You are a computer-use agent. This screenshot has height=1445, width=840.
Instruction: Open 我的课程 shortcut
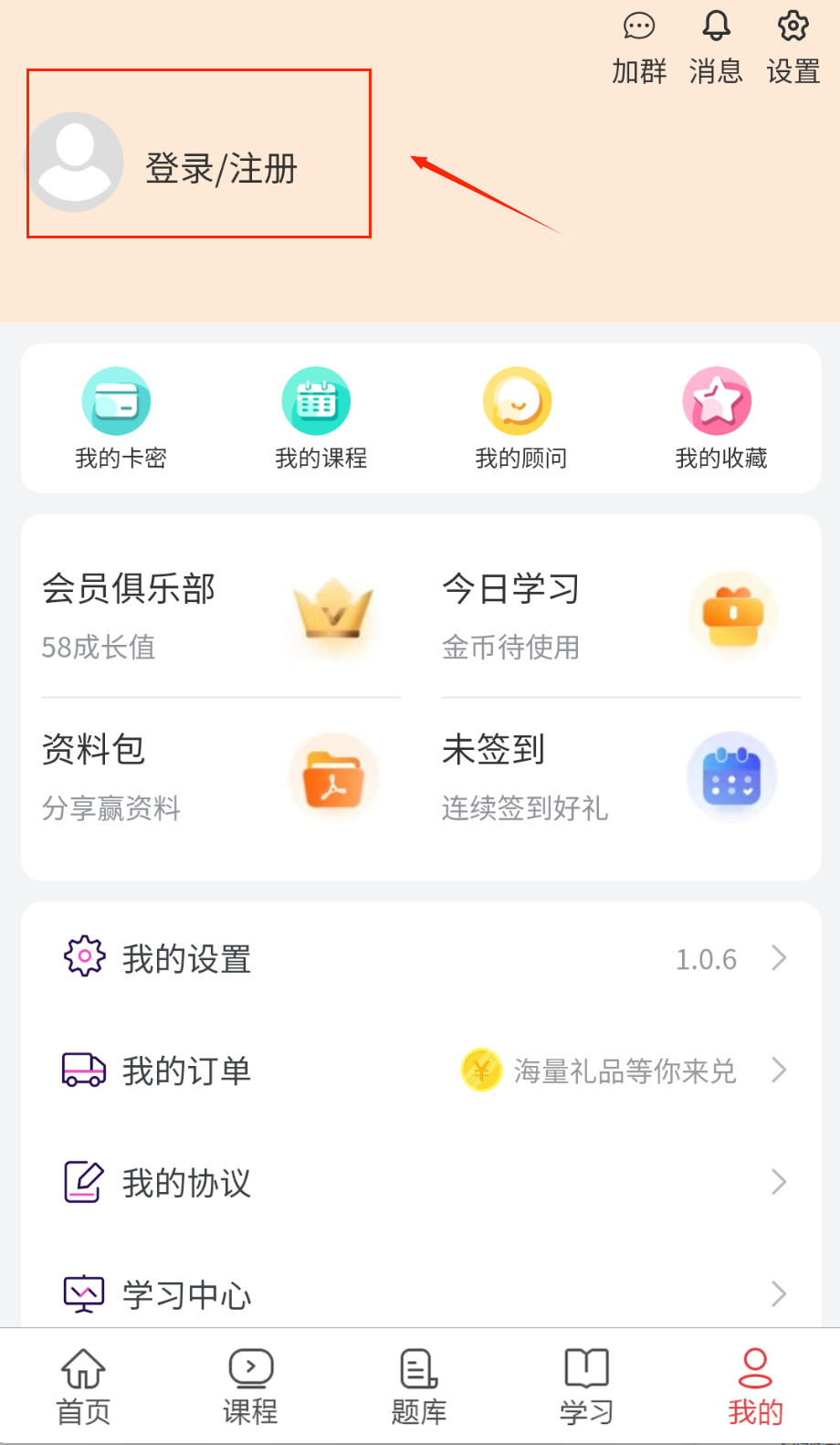pos(320,418)
